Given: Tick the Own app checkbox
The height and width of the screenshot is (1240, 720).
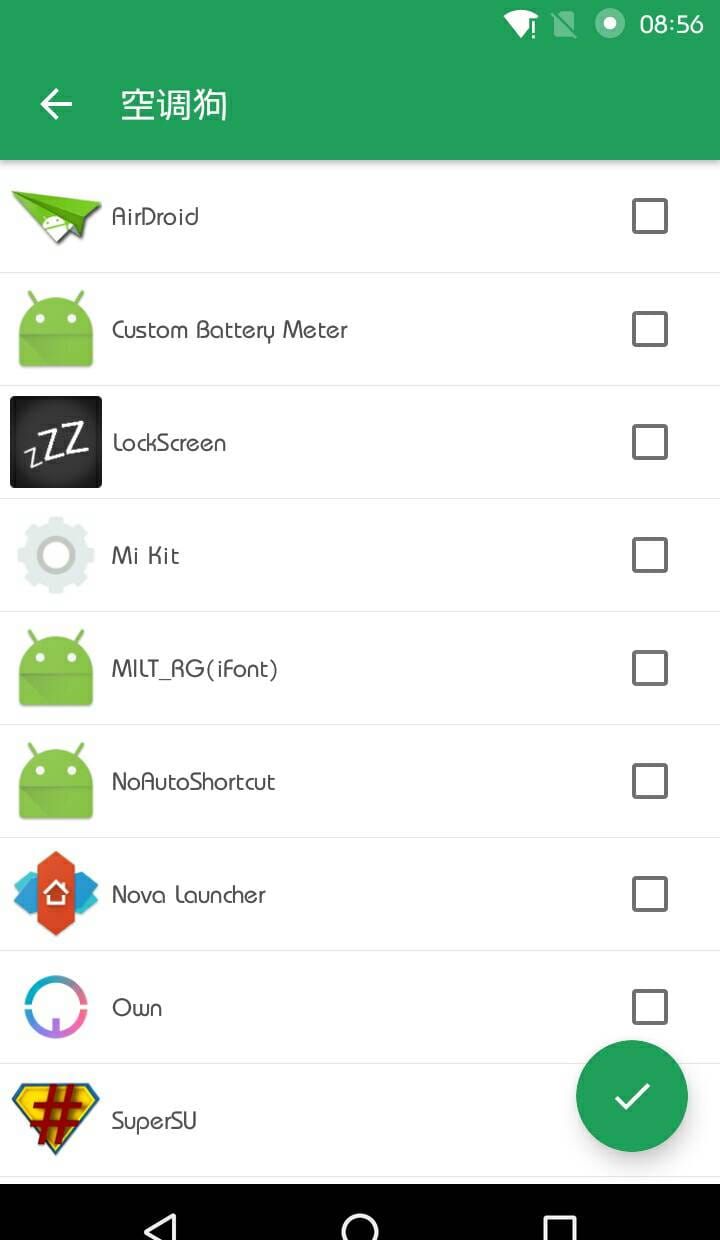Looking at the screenshot, I should click(x=649, y=1007).
